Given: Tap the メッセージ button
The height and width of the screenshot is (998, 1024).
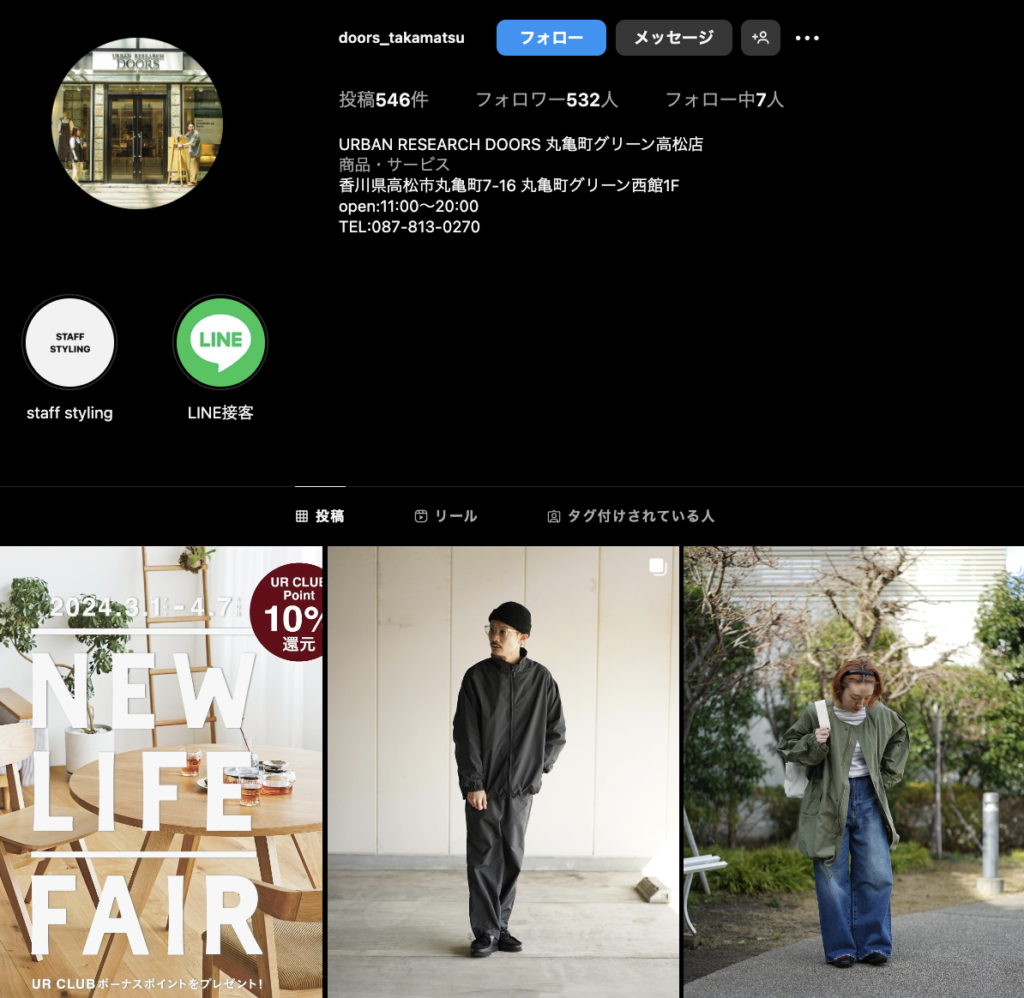Looking at the screenshot, I should 673,38.
